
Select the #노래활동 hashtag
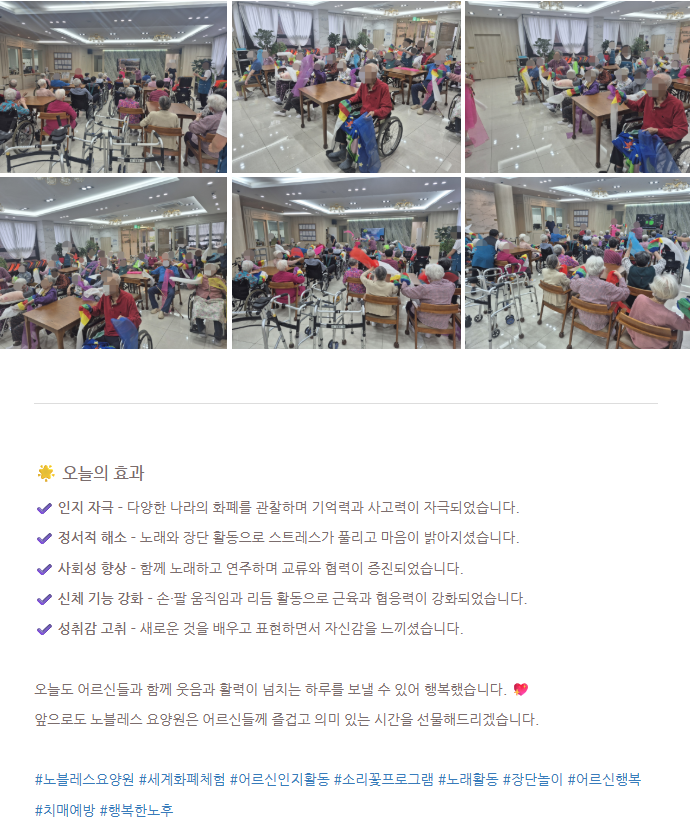click(468, 778)
